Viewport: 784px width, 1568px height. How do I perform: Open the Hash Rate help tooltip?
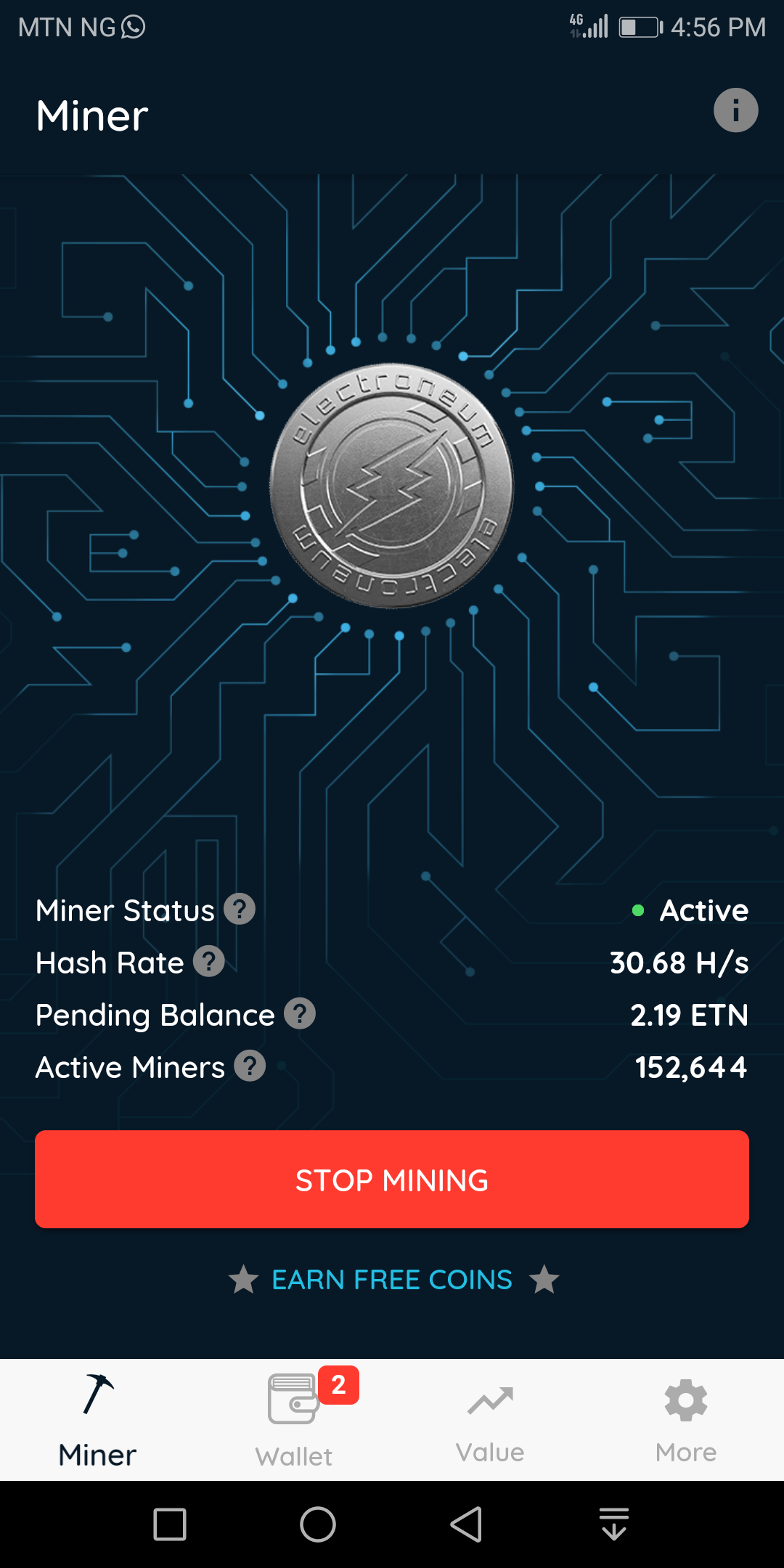[x=209, y=962]
